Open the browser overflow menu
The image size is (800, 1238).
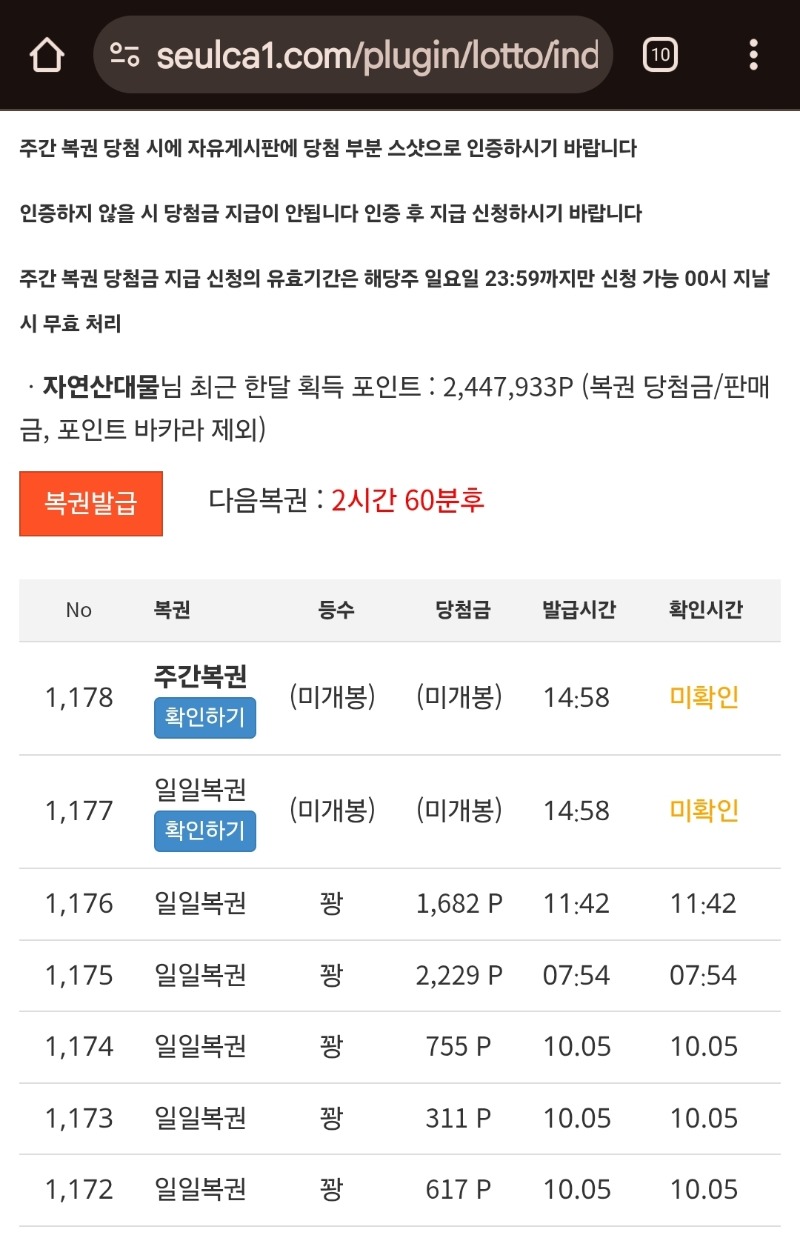[x=754, y=55]
